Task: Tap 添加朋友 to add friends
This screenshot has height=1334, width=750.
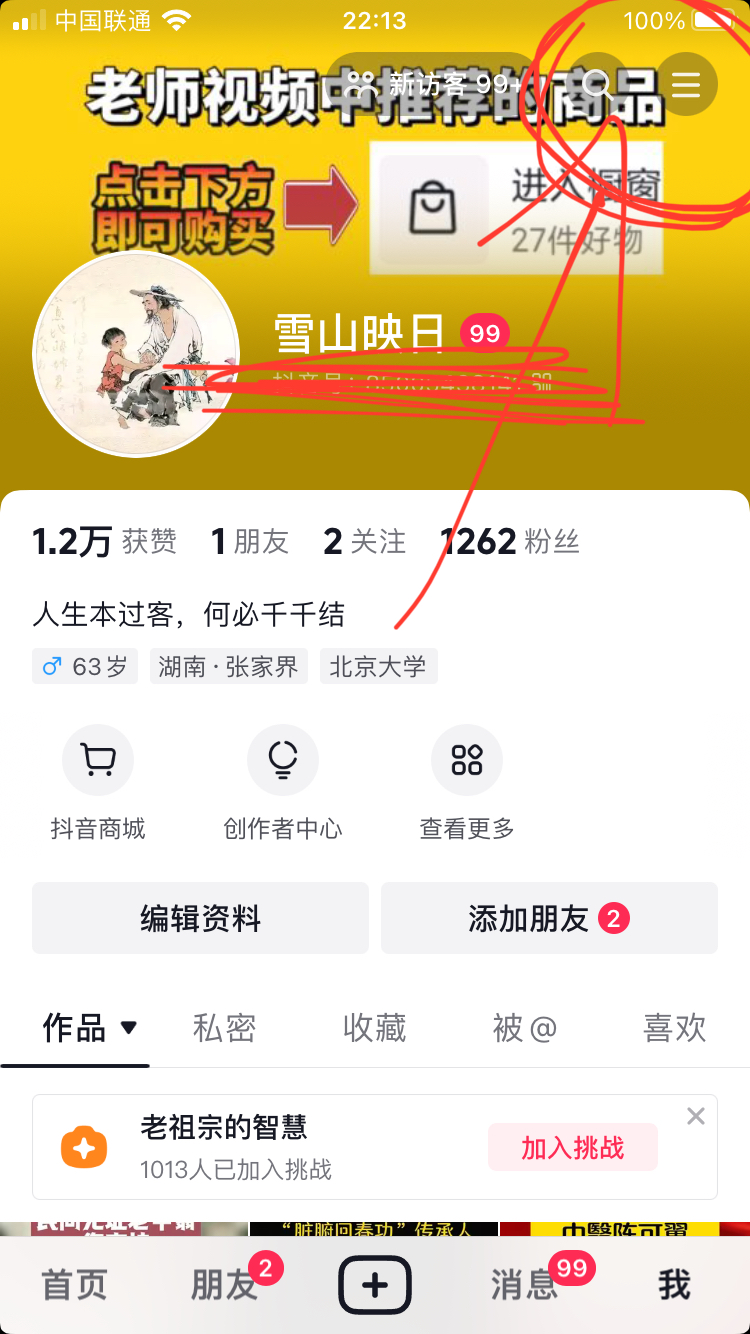Action: (549, 918)
